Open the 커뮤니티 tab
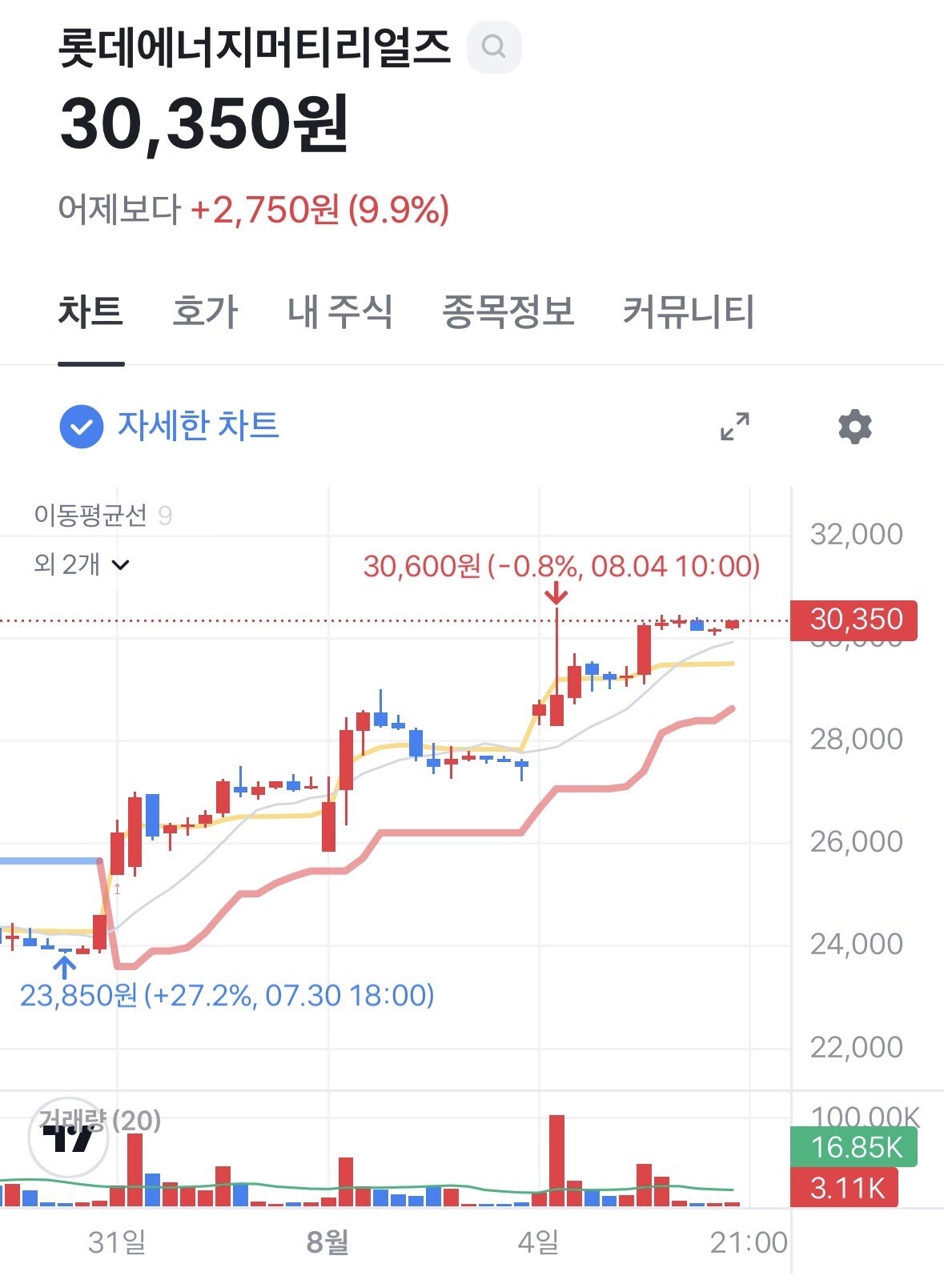The height and width of the screenshot is (1288, 944). tap(689, 311)
